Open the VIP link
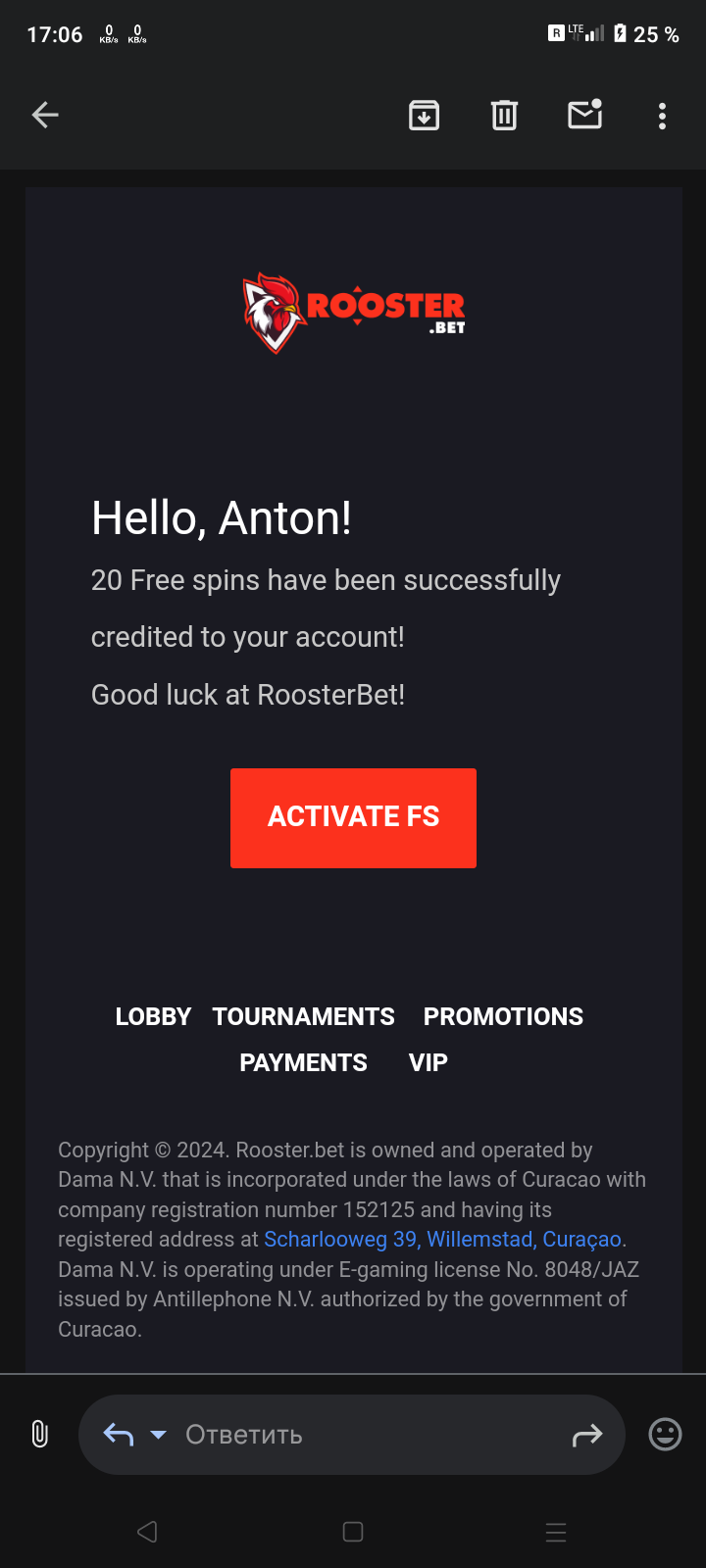Image resolution: width=706 pixels, height=1568 pixels. (x=429, y=1062)
